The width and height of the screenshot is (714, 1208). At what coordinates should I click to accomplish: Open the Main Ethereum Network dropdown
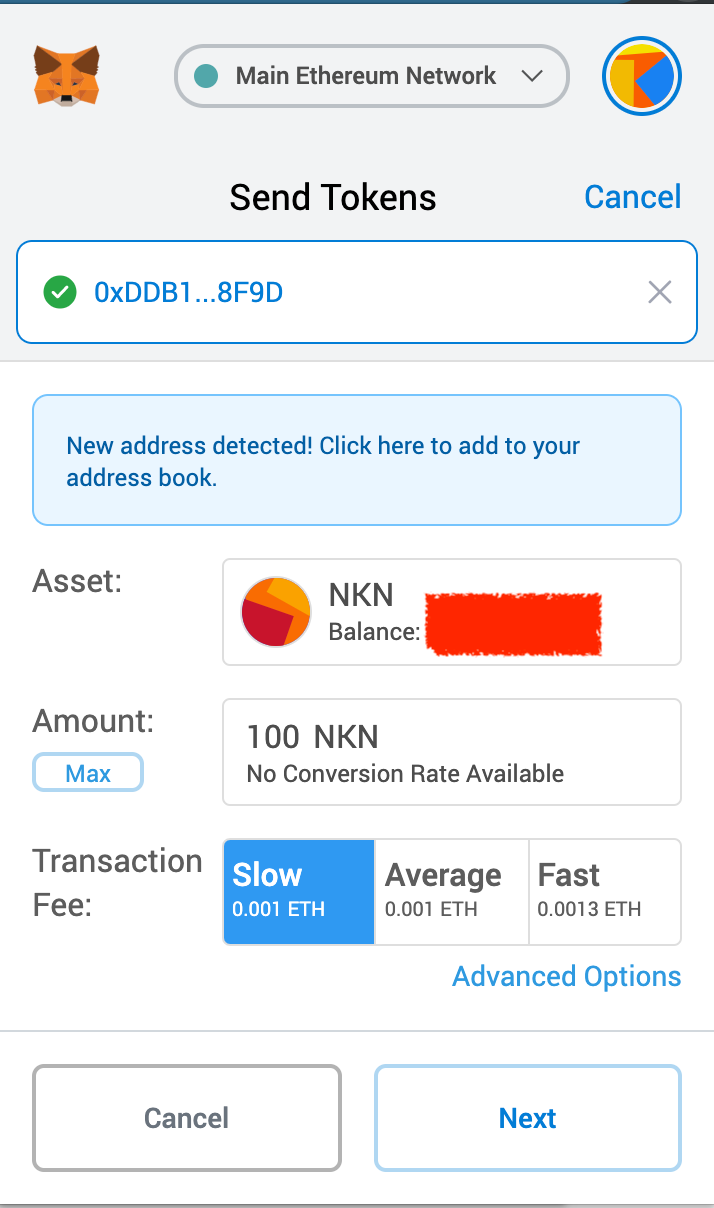click(x=371, y=76)
